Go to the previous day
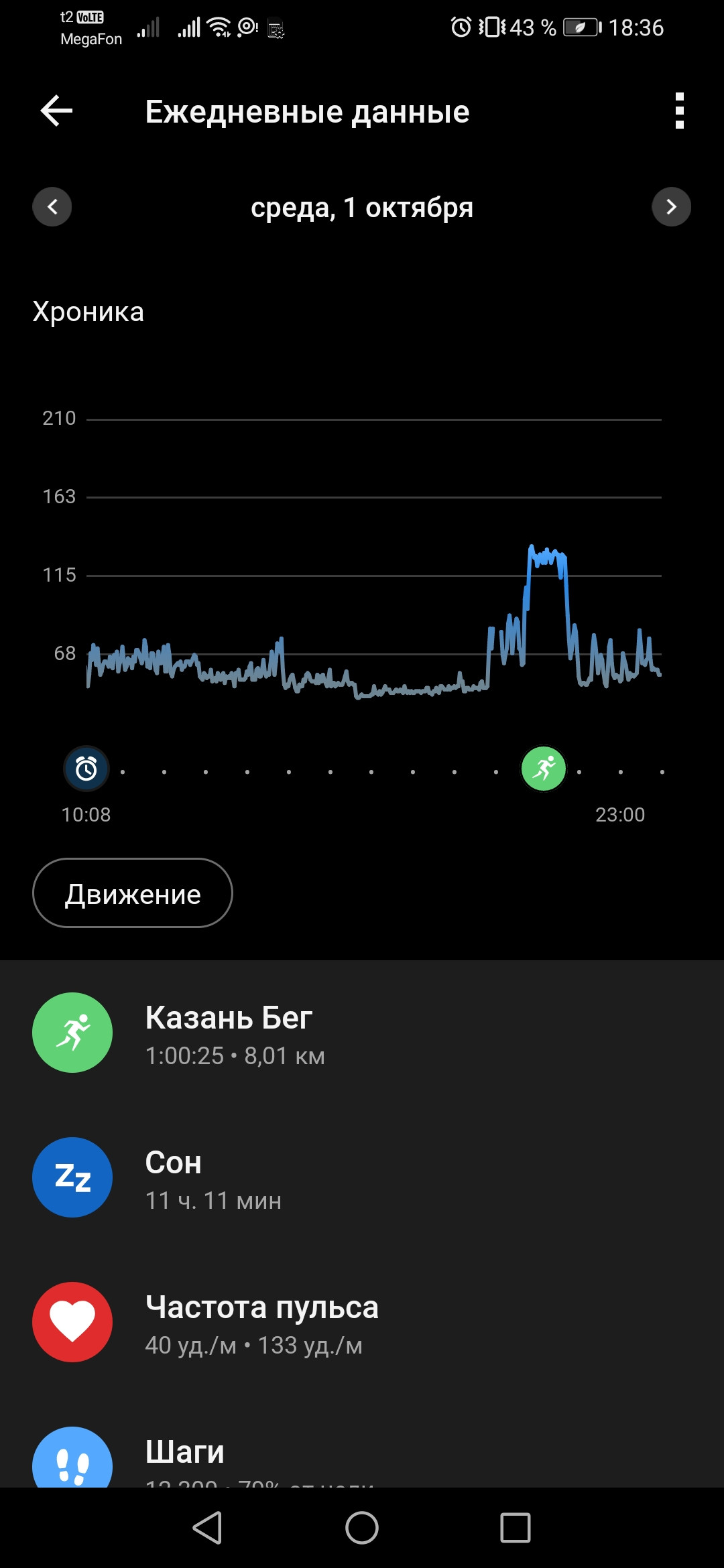The width and height of the screenshot is (724, 1568). tap(52, 206)
